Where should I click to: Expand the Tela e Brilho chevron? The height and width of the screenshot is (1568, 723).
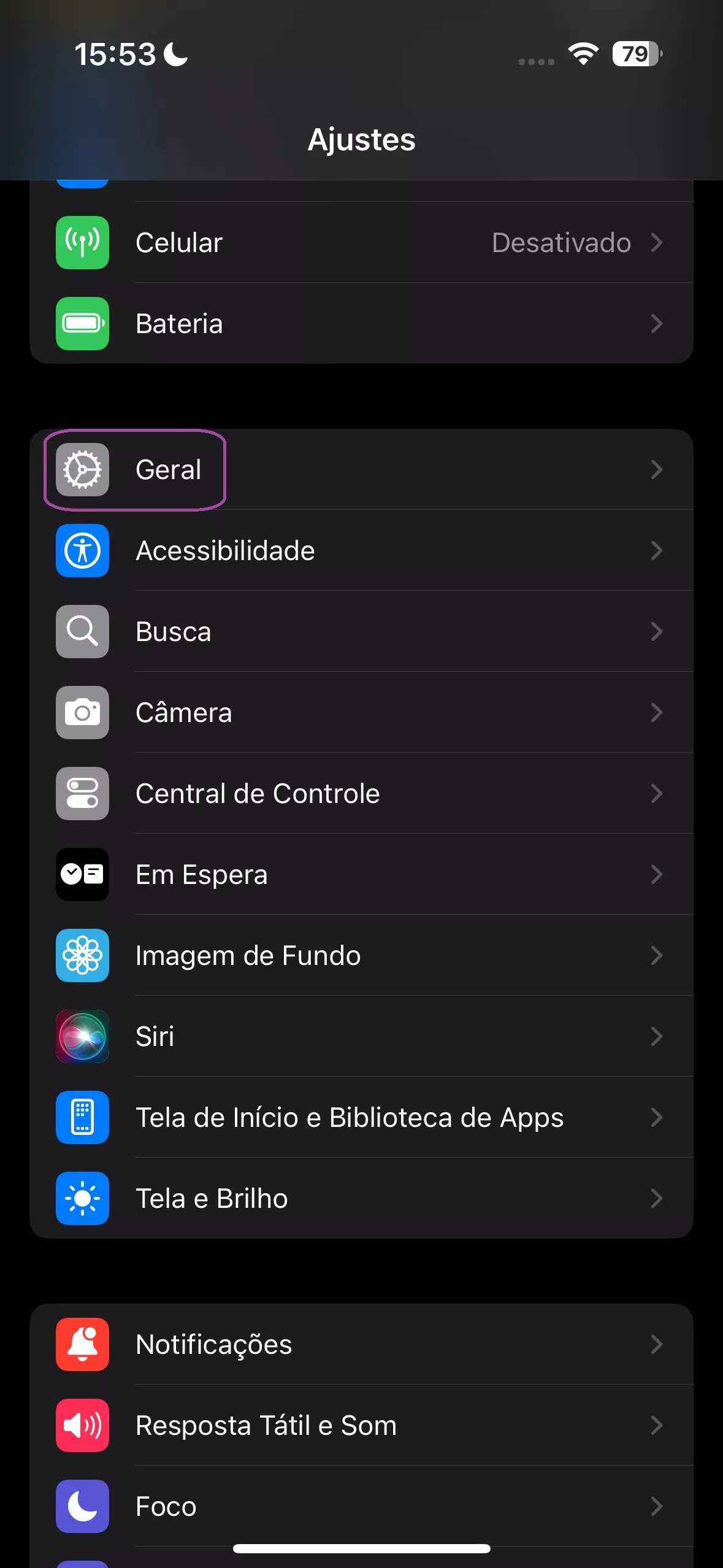tap(657, 1199)
